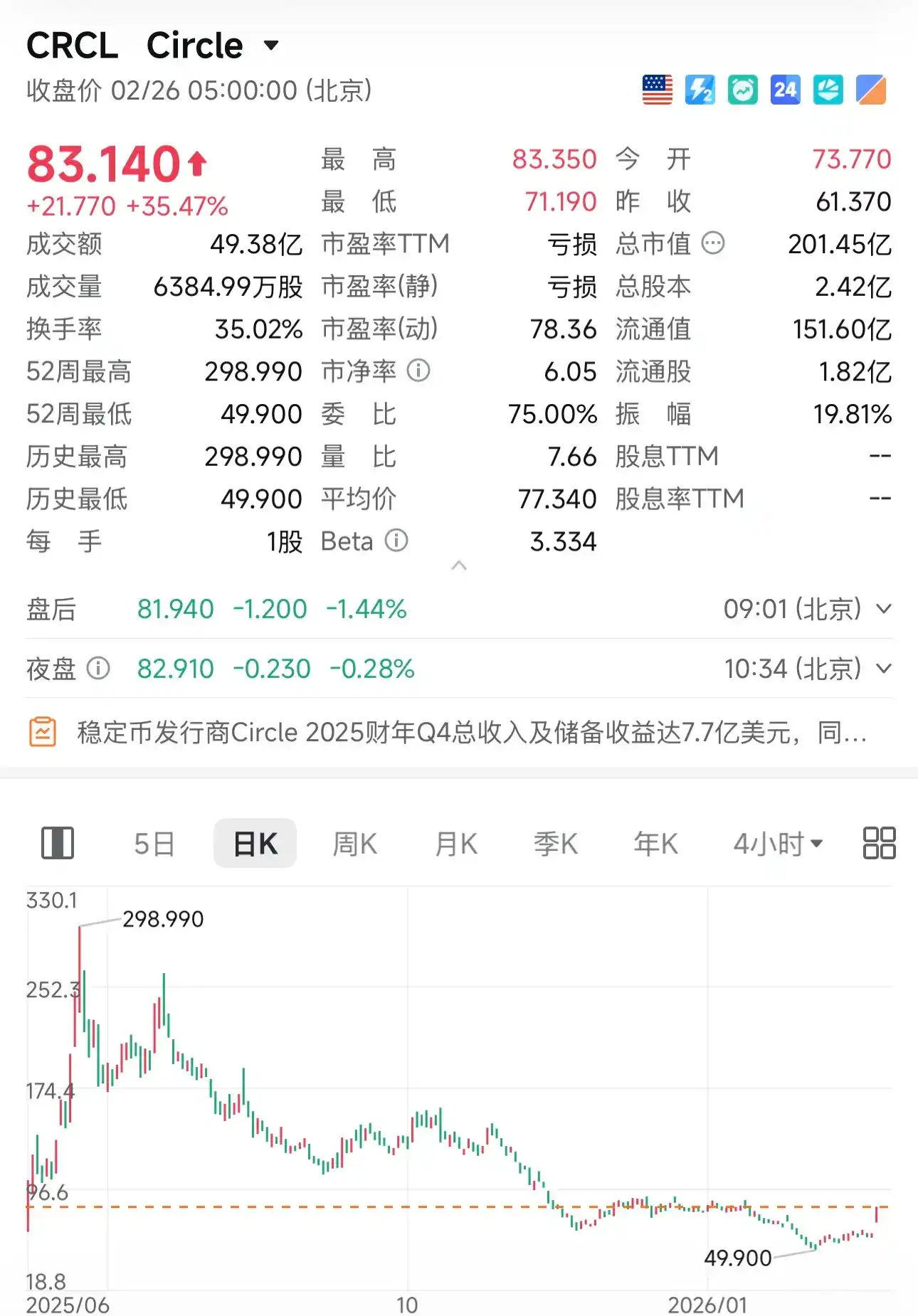The width and height of the screenshot is (918, 1316).
Task: Open the 4小时 interval dropdown
Action: tap(778, 844)
